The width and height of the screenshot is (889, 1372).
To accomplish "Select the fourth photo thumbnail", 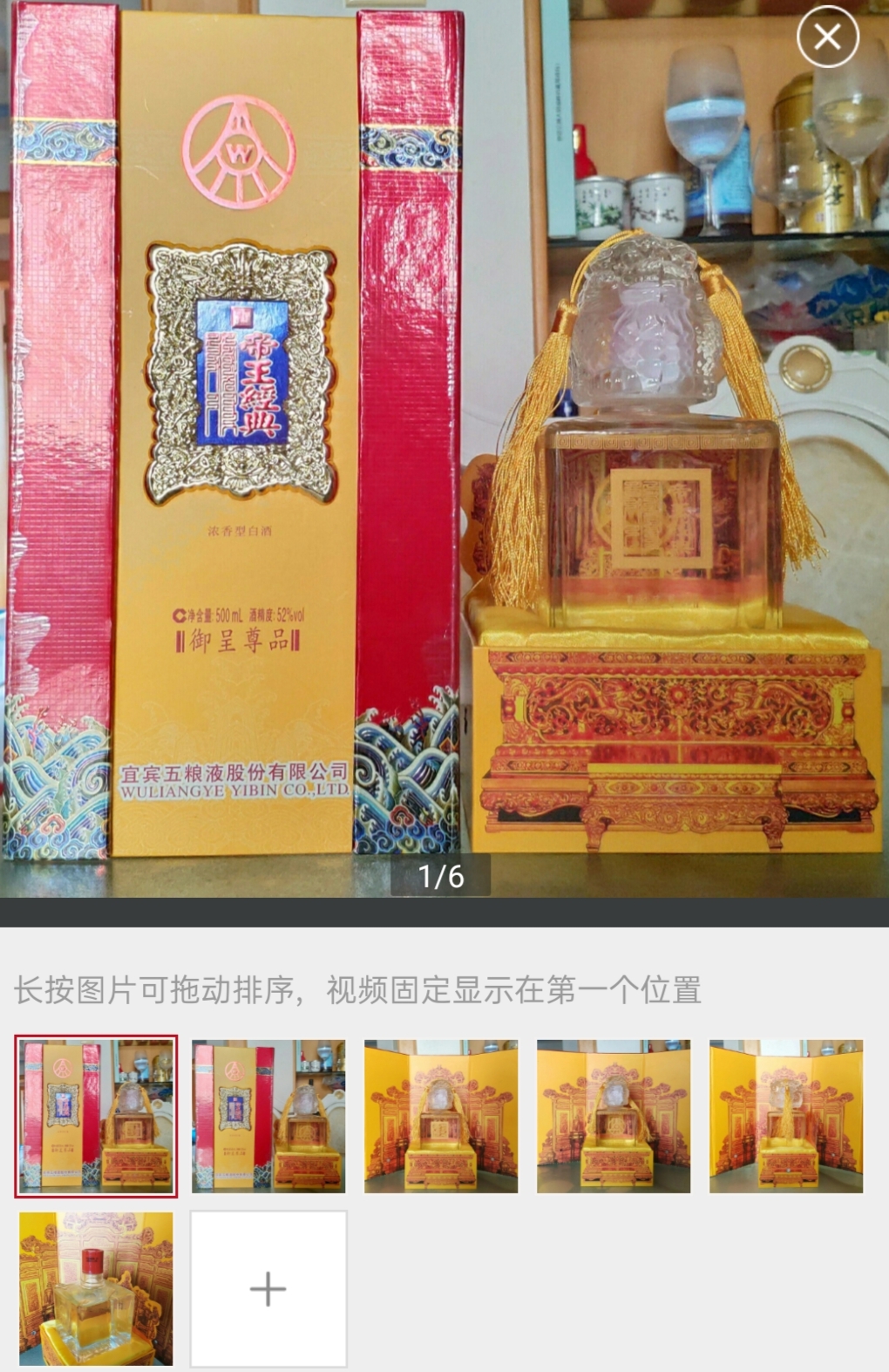I will [614, 1116].
